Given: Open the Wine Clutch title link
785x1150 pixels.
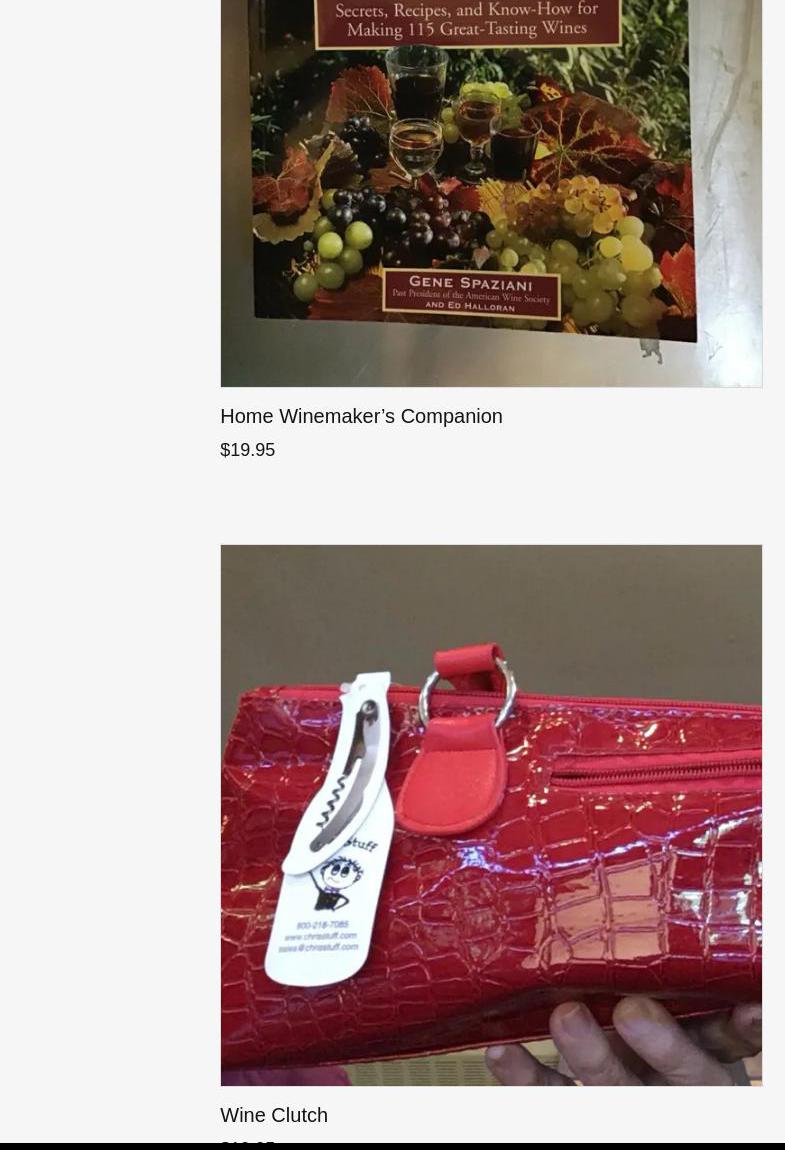Looking at the screenshot, I should (x=274, y=1115).
